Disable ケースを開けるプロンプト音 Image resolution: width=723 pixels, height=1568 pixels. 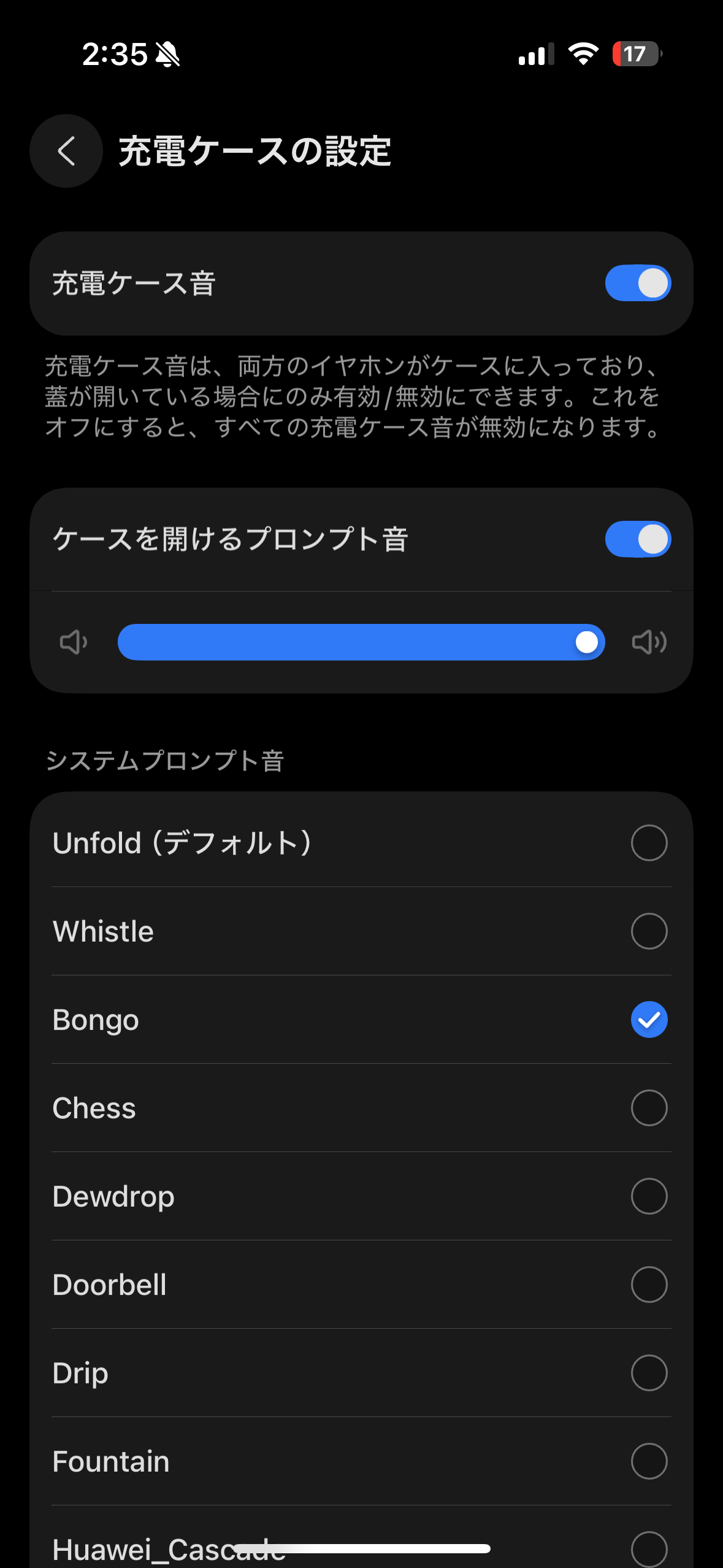click(x=638, y=539)
